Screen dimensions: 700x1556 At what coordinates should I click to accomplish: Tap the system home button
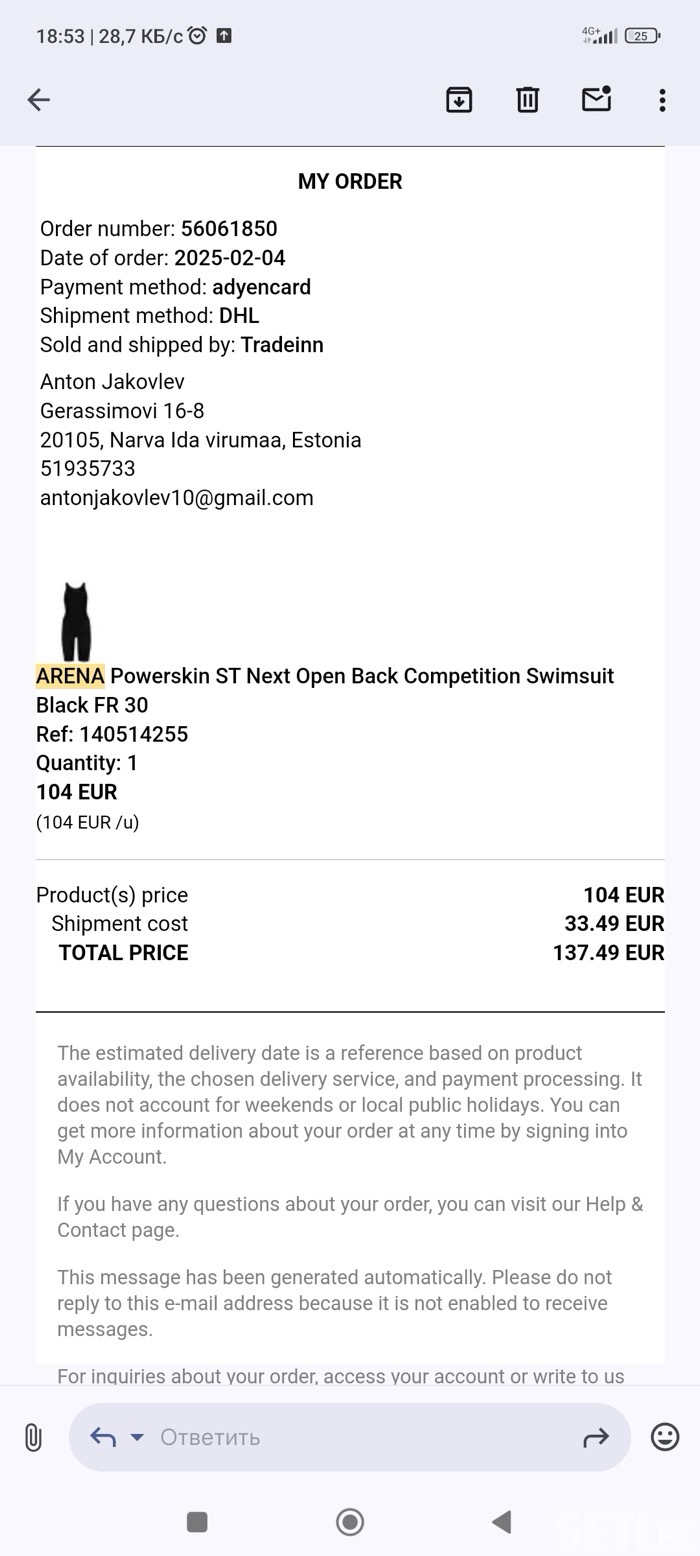[350, 1522]
